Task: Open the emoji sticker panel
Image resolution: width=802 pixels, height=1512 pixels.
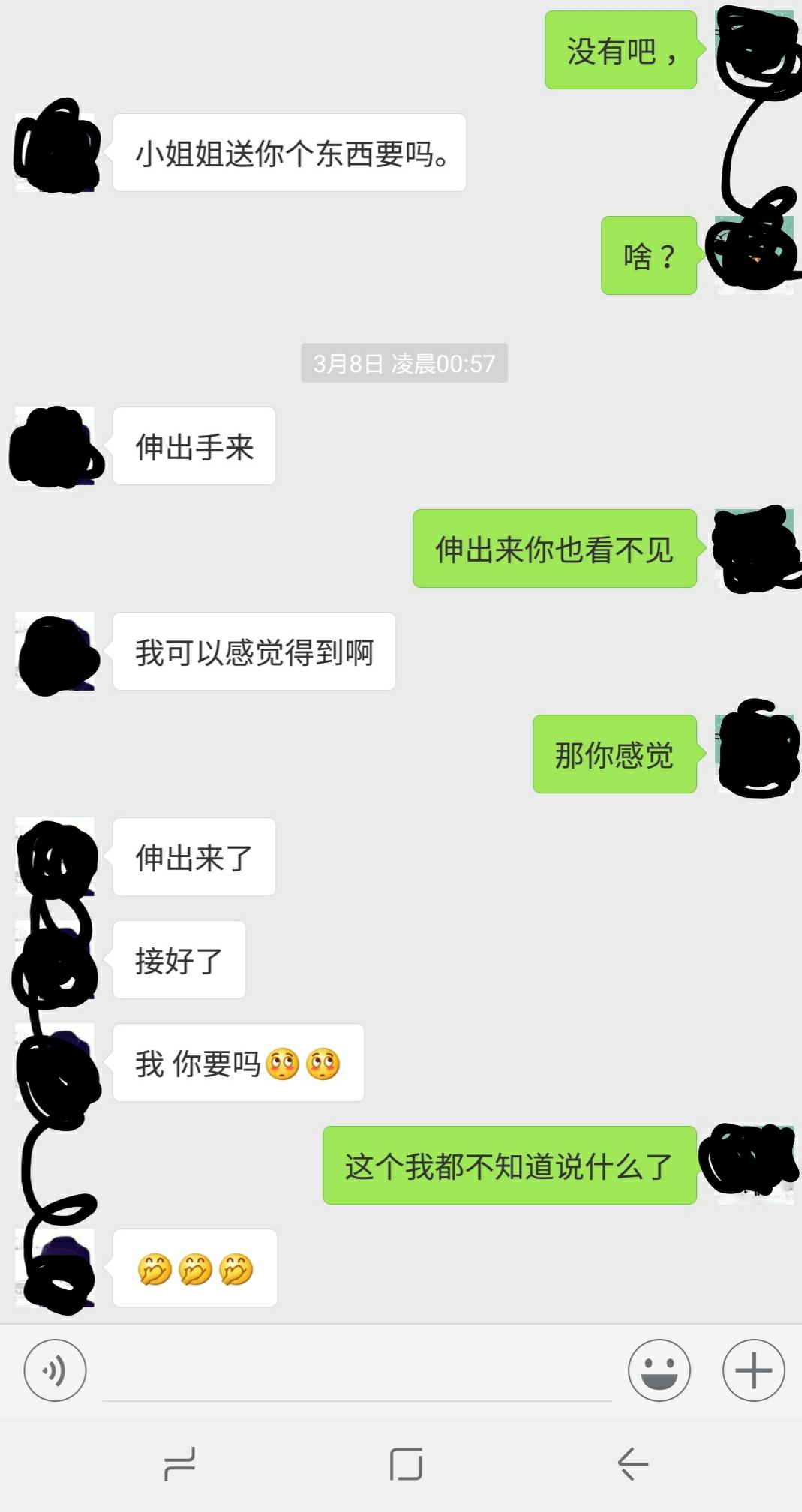Action: pos(659,1370)
